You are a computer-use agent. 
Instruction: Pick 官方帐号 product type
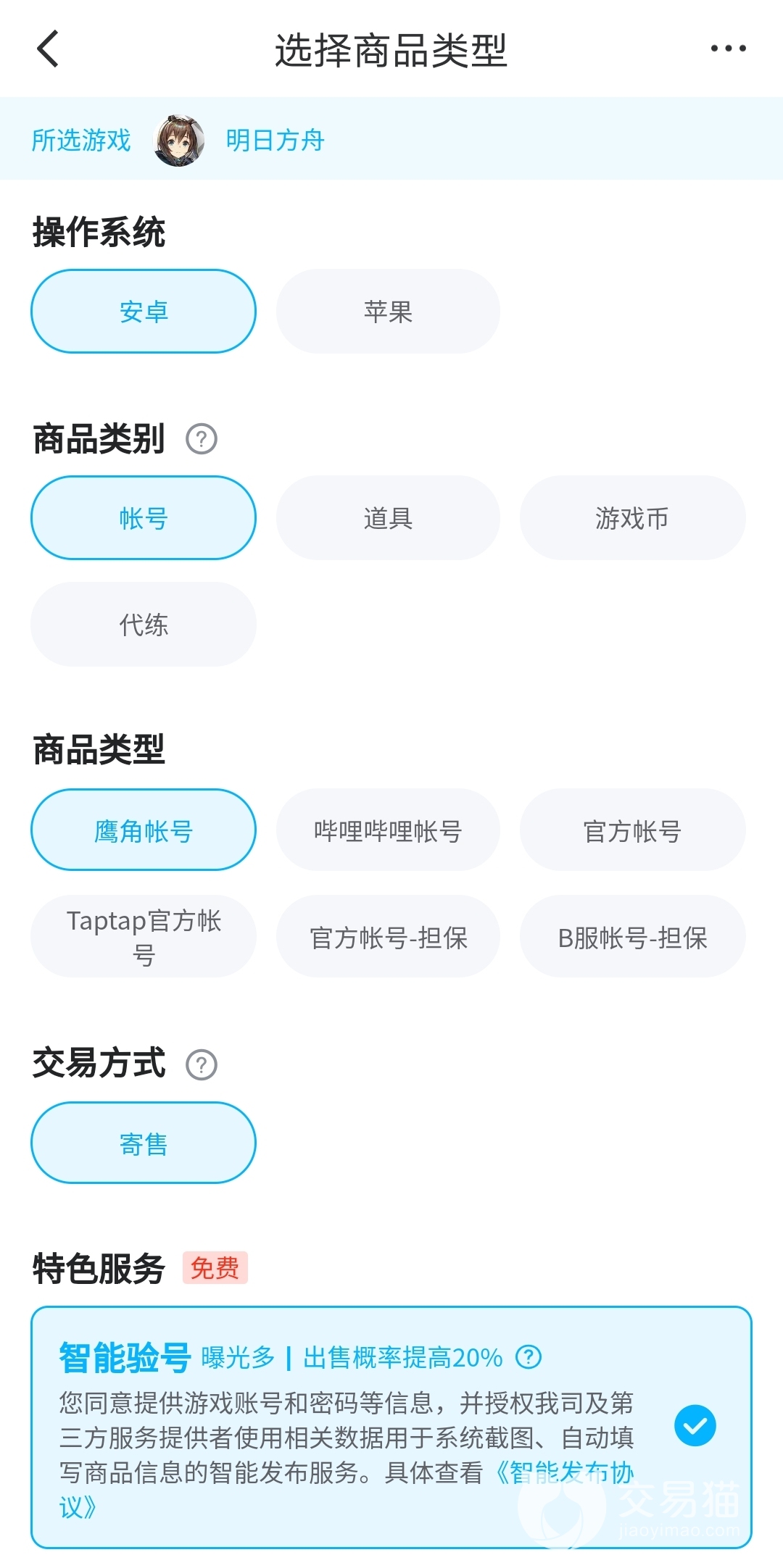tap(632, 830)
